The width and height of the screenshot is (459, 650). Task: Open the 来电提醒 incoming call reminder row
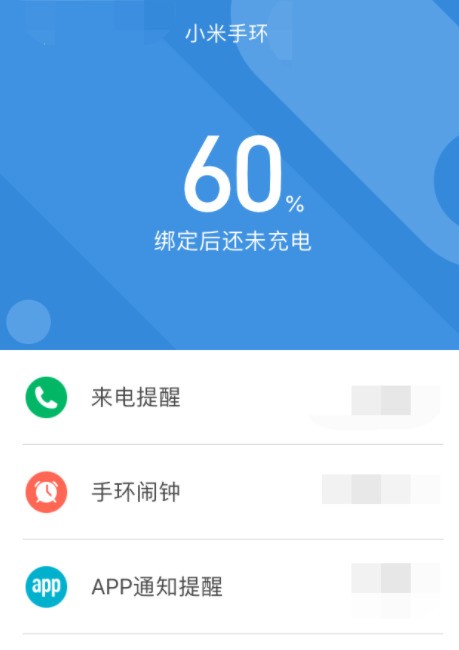coord(229,397)
